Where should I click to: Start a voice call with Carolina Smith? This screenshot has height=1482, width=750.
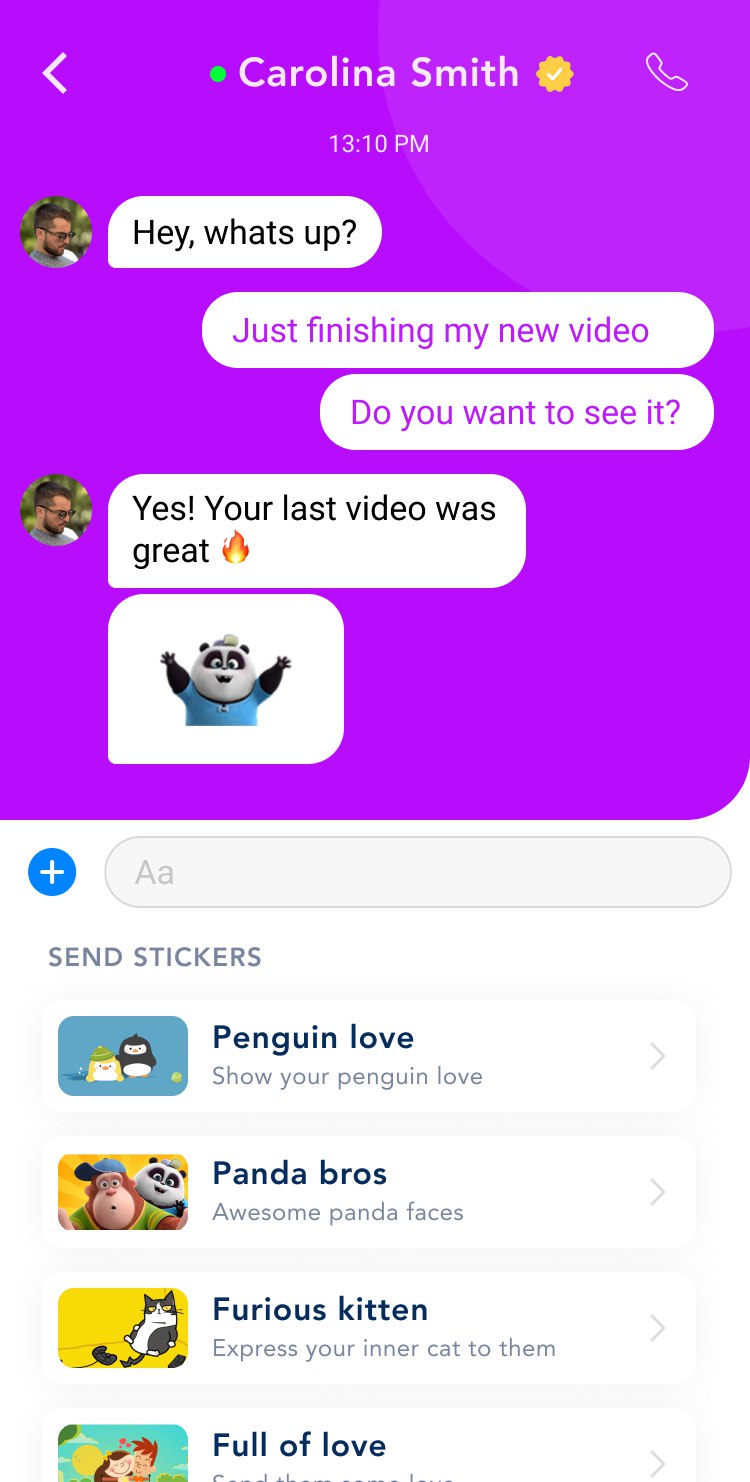pyautogui.click(x=666, y=73)
